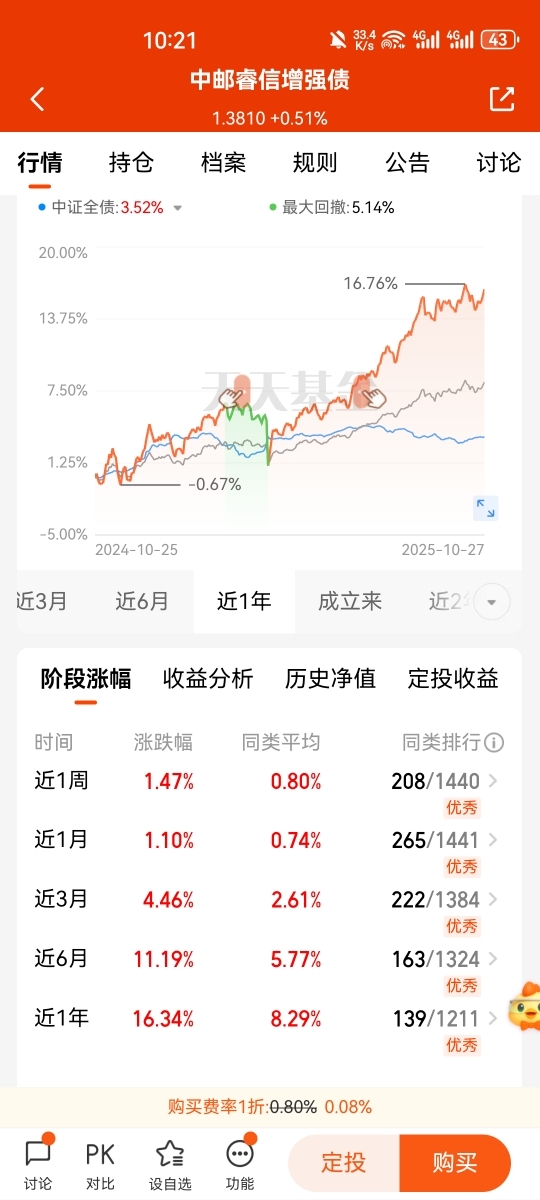Show the 成立来 chart range
The height and width of the screenshot is (1200, 540).
350,601
